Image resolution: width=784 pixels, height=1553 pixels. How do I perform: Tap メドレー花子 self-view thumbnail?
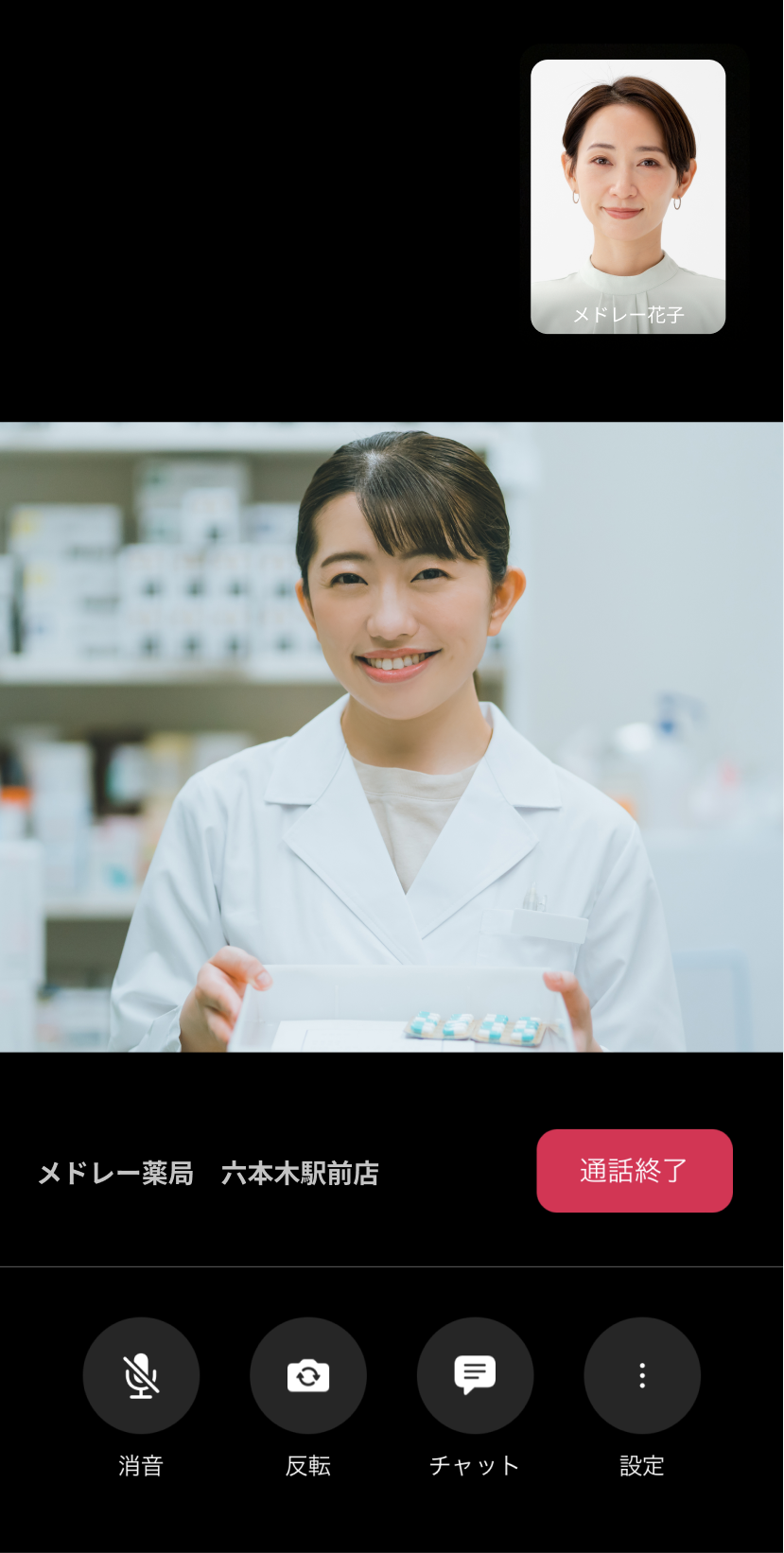click(x=628, y=197)
